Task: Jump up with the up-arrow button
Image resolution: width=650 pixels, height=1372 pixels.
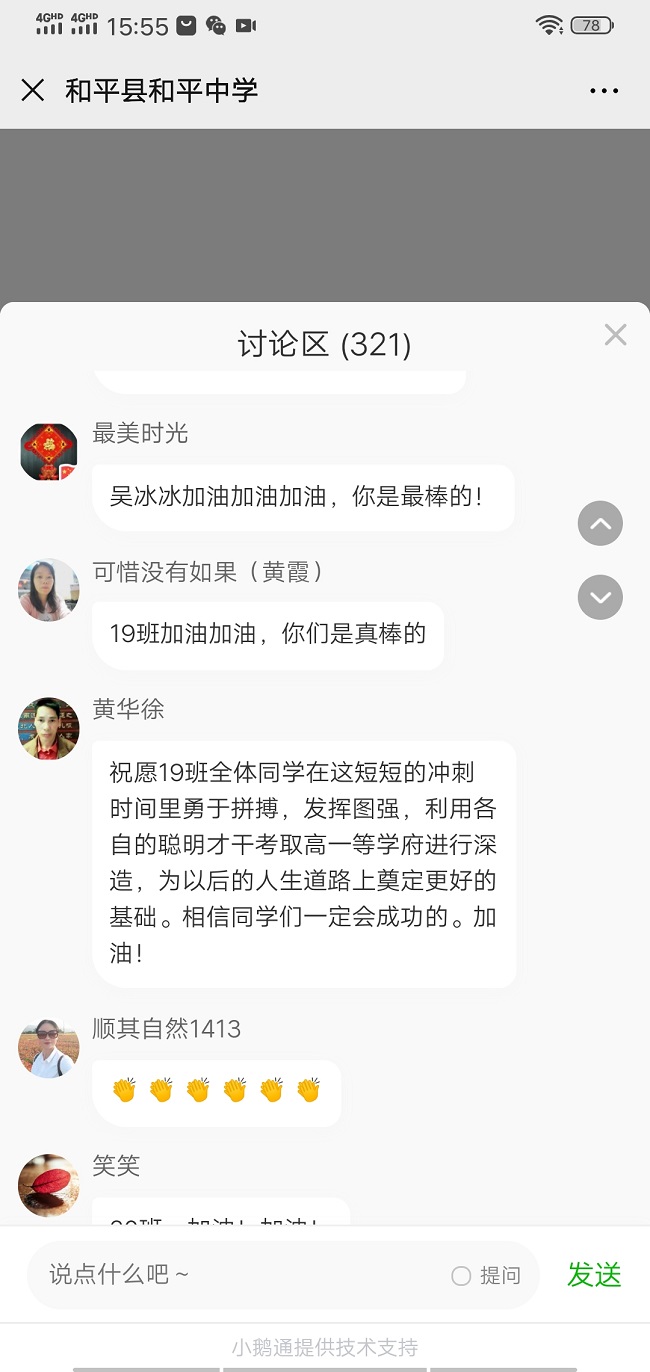Action: coord(600,523)
